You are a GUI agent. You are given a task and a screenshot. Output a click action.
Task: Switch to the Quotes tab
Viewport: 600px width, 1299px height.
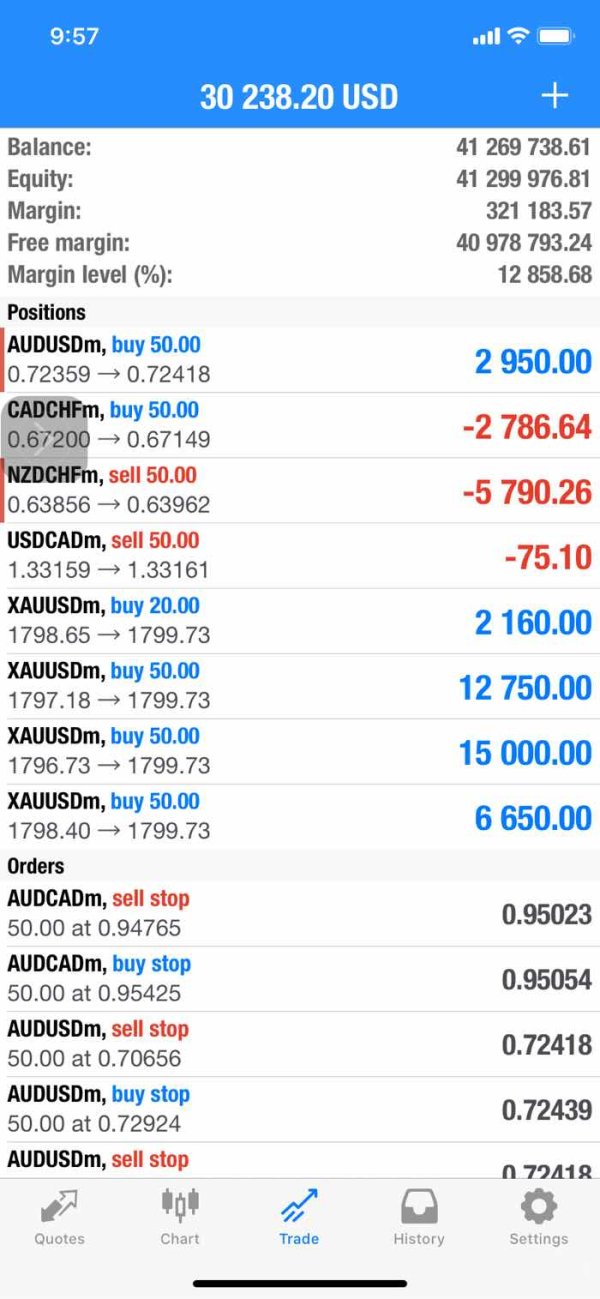tap(59, 1215)
